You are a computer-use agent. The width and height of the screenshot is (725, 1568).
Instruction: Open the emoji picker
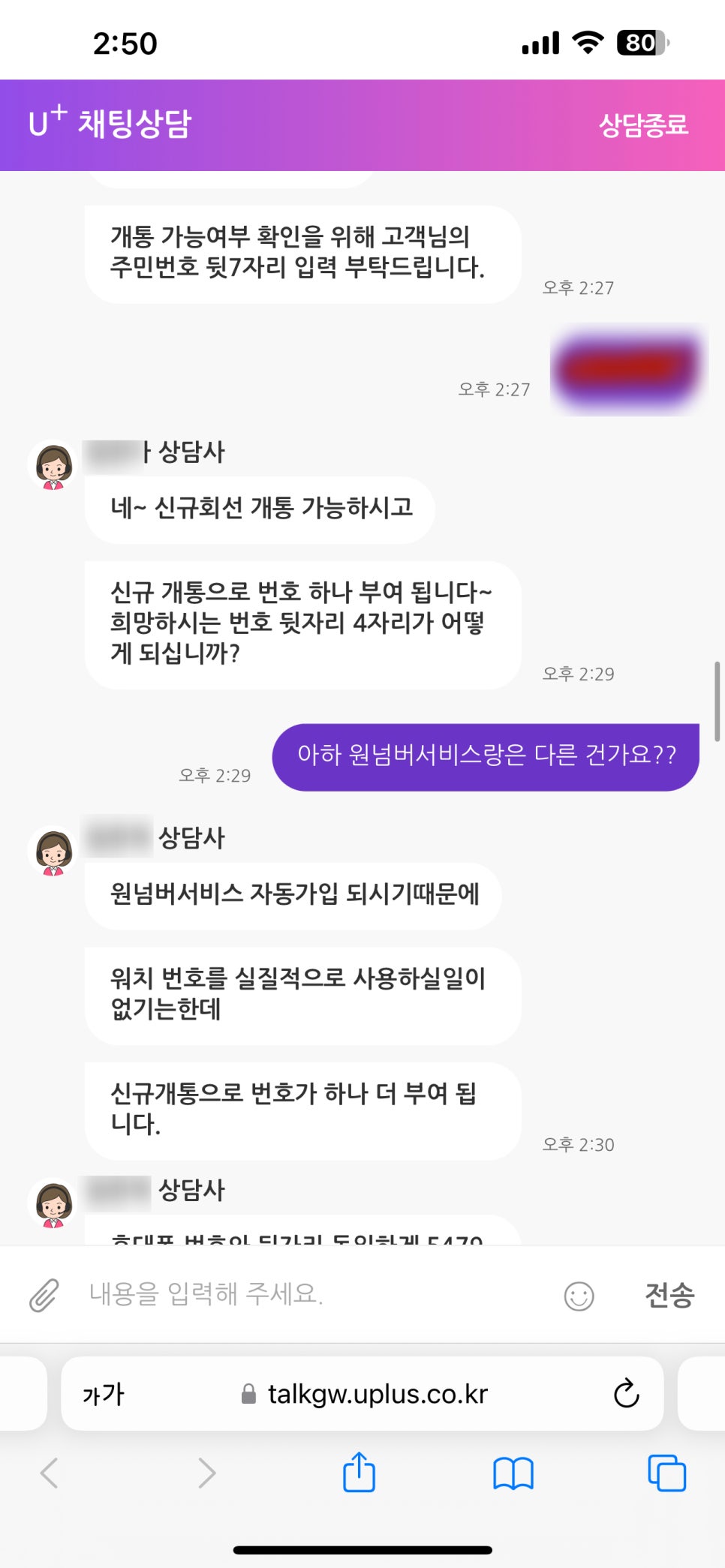click(579, 1296)
